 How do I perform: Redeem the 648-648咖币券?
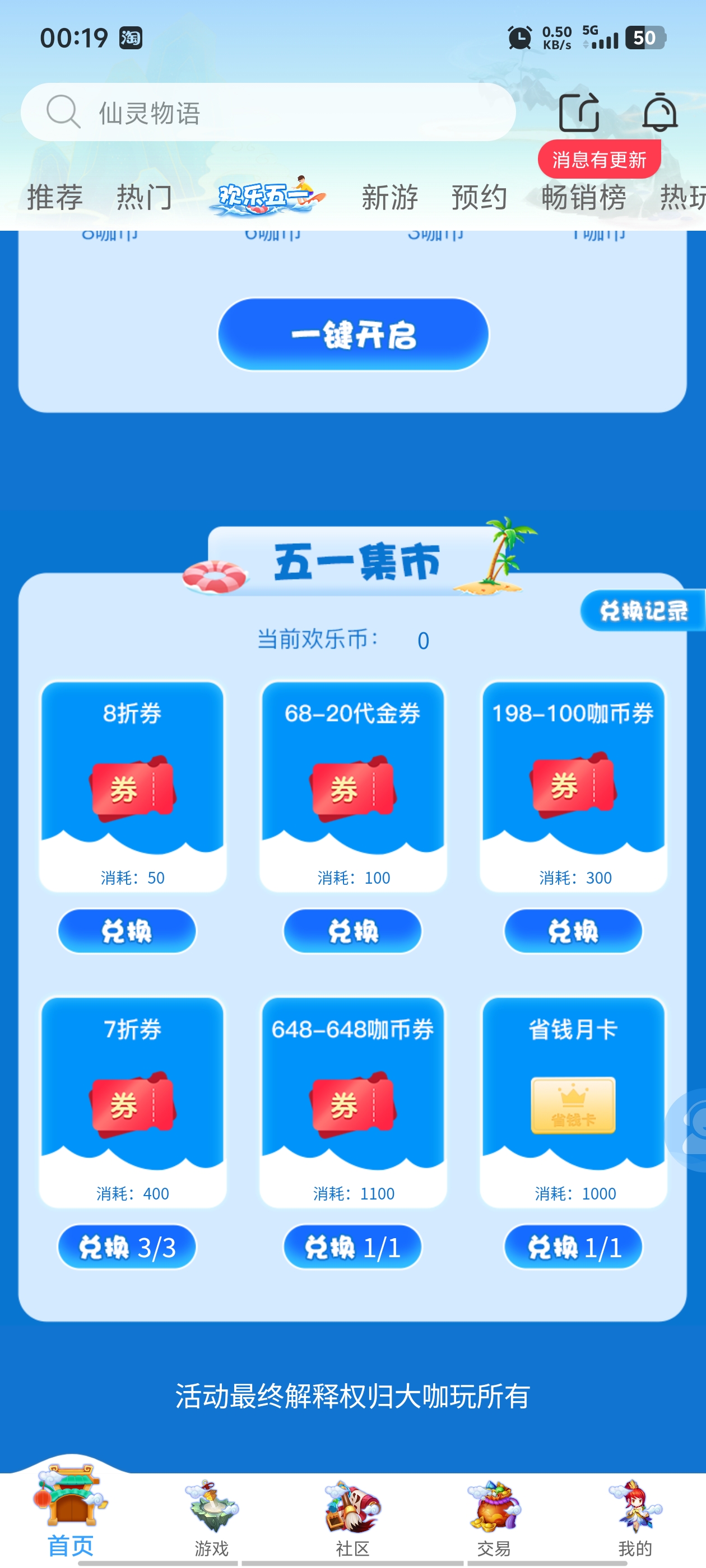tap(352, 1247)
